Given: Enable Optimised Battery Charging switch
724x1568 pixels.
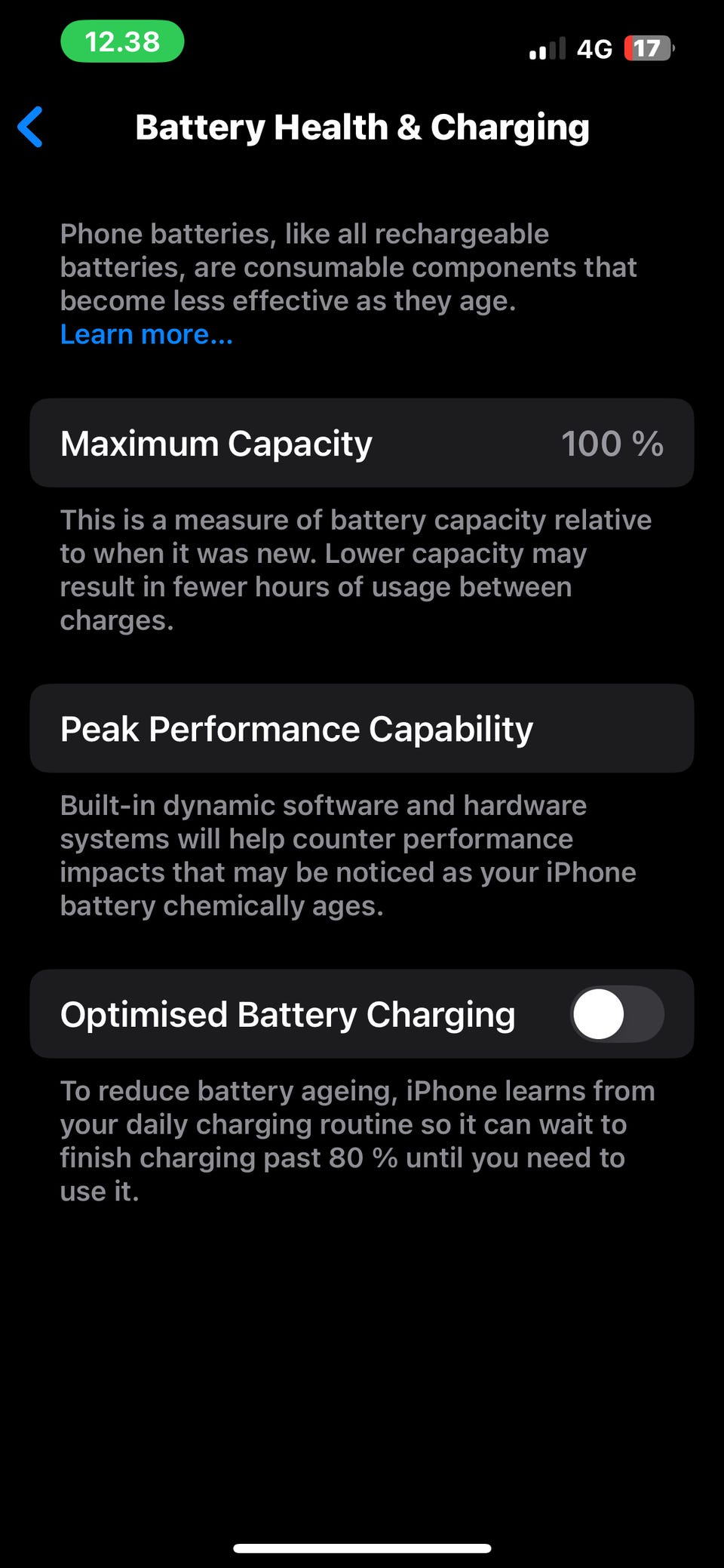Looking at the screenshot, I should (x=617, y=1014).
